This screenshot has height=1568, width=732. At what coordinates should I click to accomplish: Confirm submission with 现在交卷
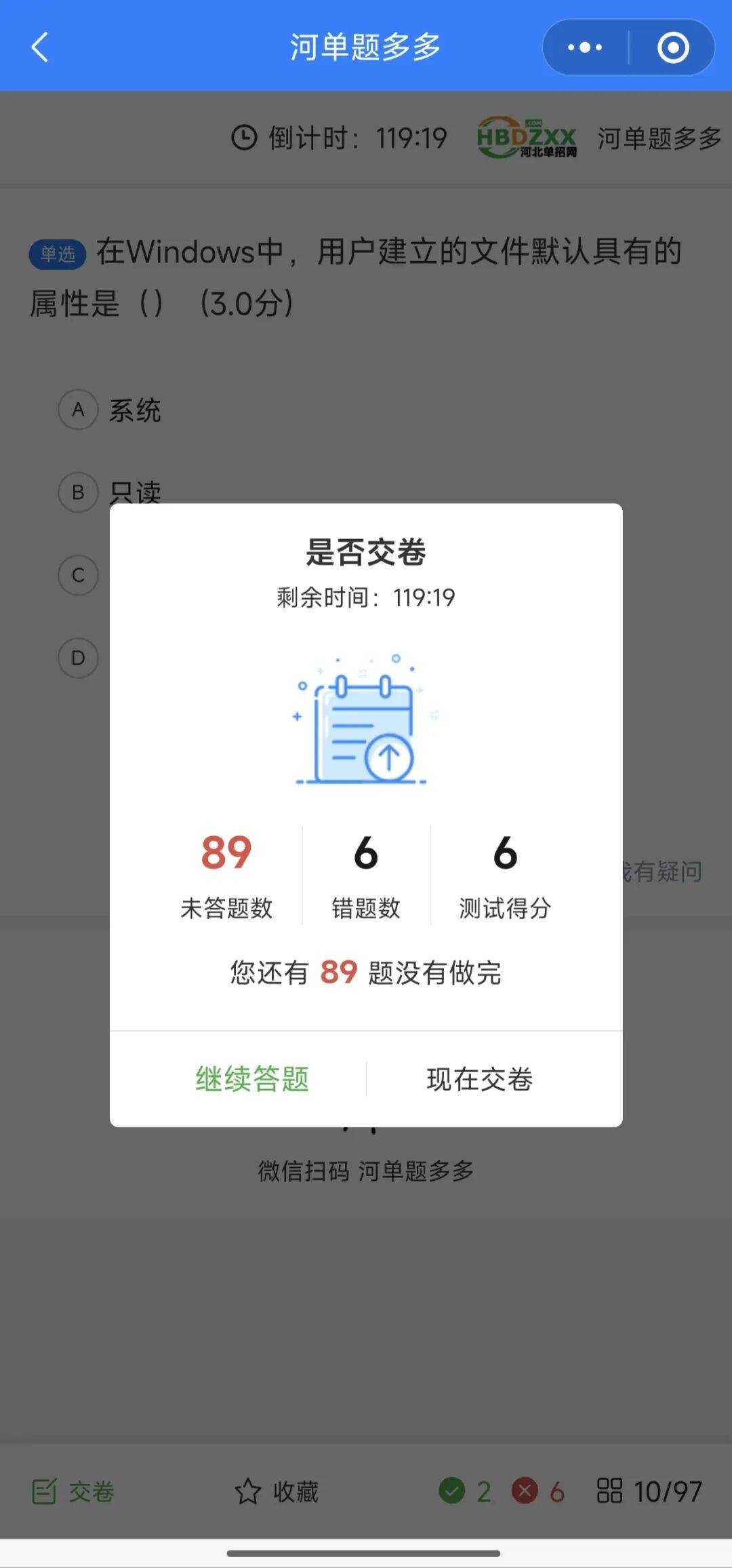(479, 1079)
